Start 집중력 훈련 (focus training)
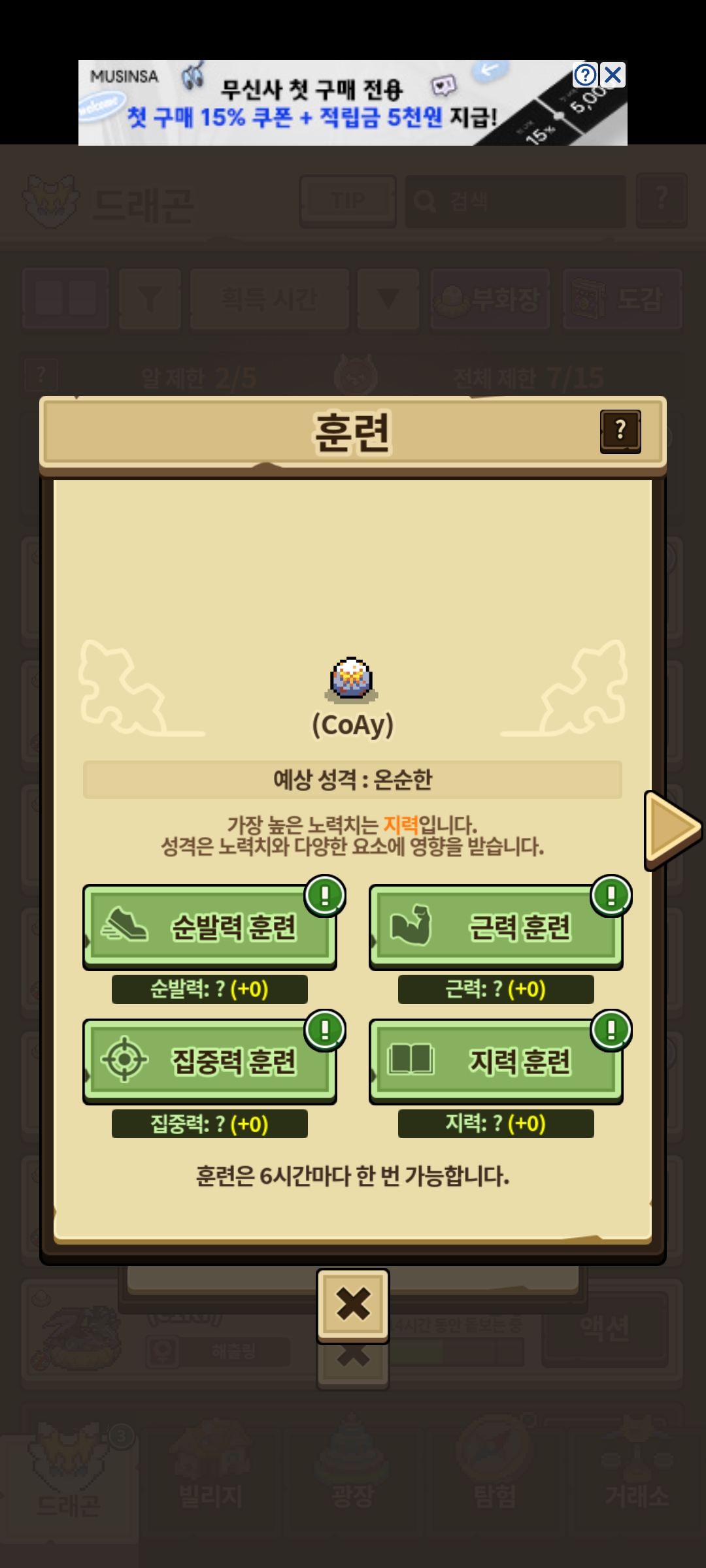This screenshot has height=1568, width=706. click(x=209, y=1061)
